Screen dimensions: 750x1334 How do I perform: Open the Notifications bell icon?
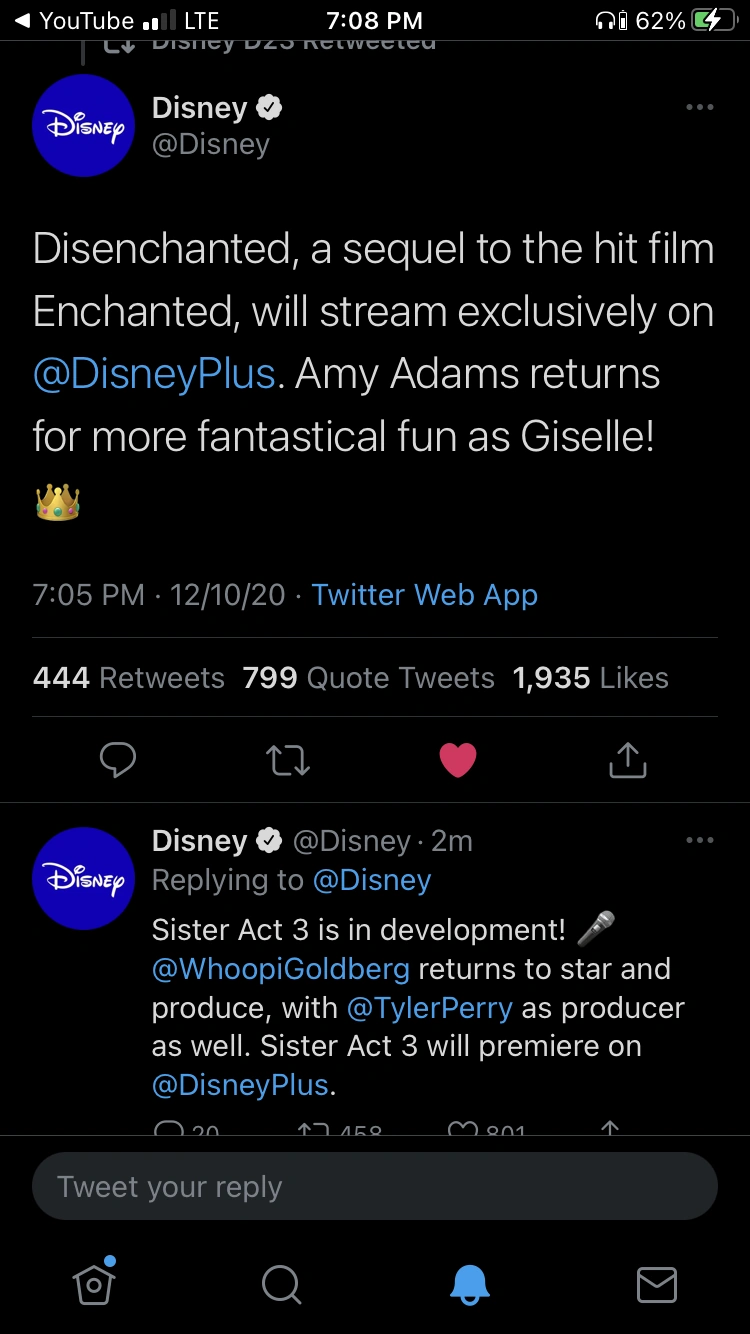[x=469, y=1287]
